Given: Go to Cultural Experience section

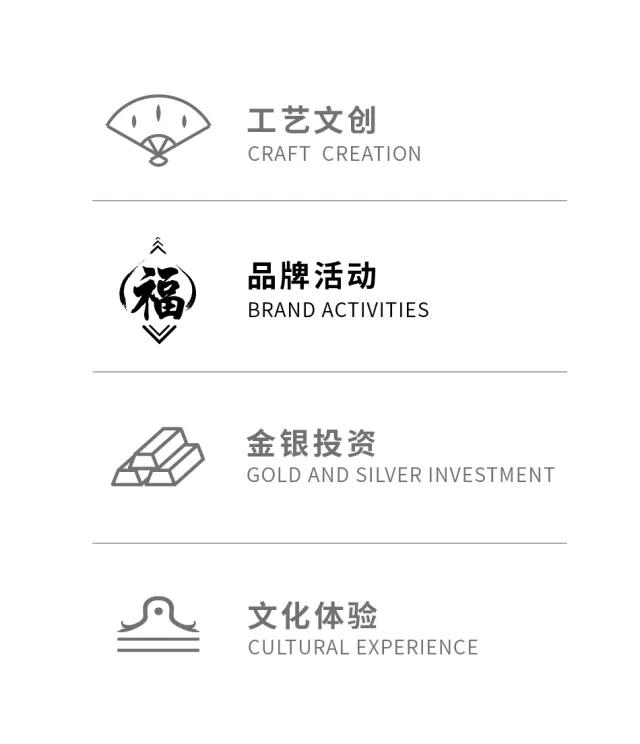Looking at the screenshot, I should 361,628.
